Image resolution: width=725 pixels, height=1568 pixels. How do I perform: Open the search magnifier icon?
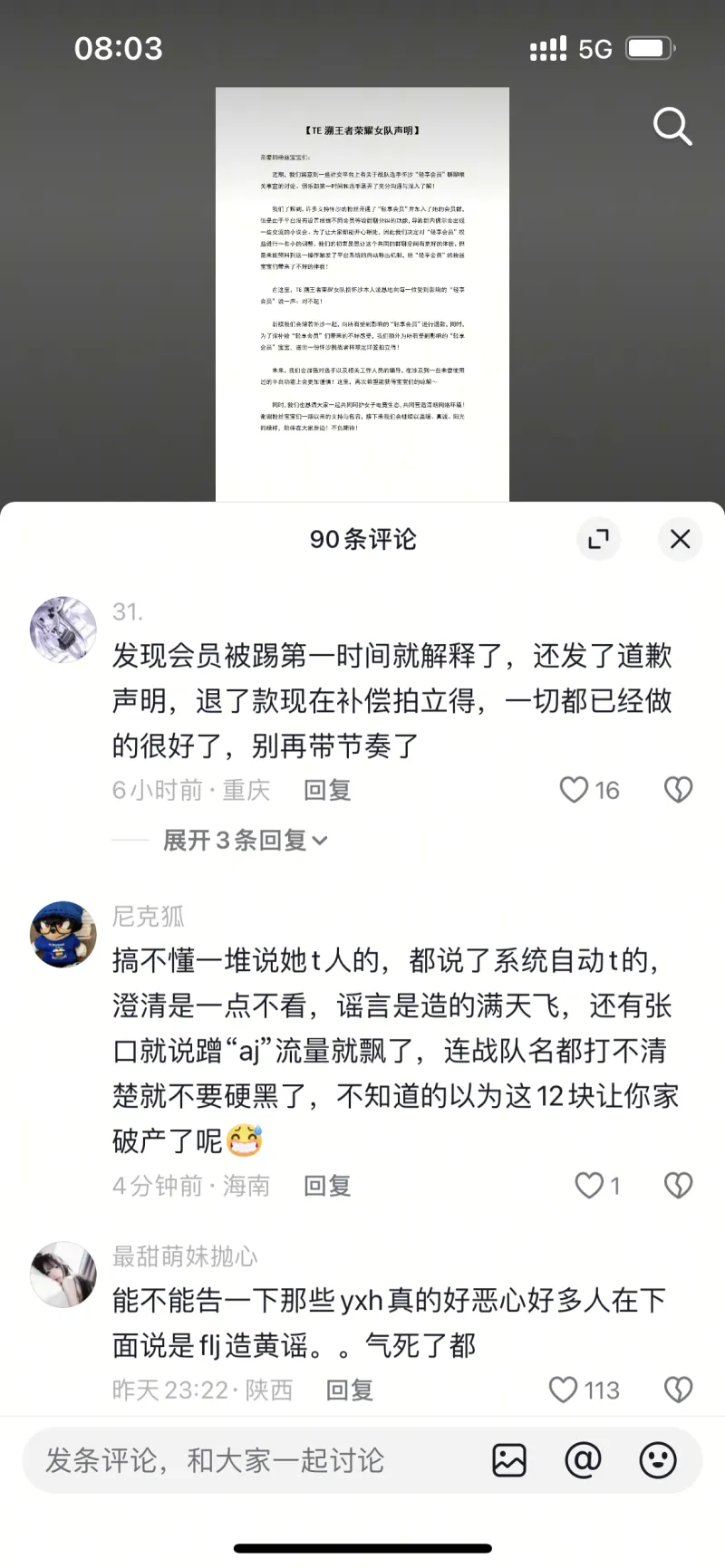click(672, 127)
